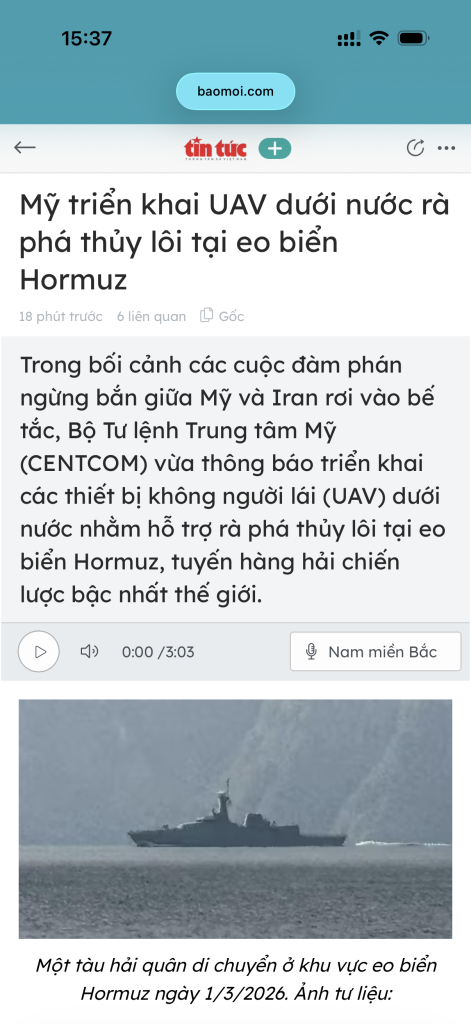Open the three-dot overflow menu
The height and width of the screenshot is (1024, 471).
[x=447, y=148]
